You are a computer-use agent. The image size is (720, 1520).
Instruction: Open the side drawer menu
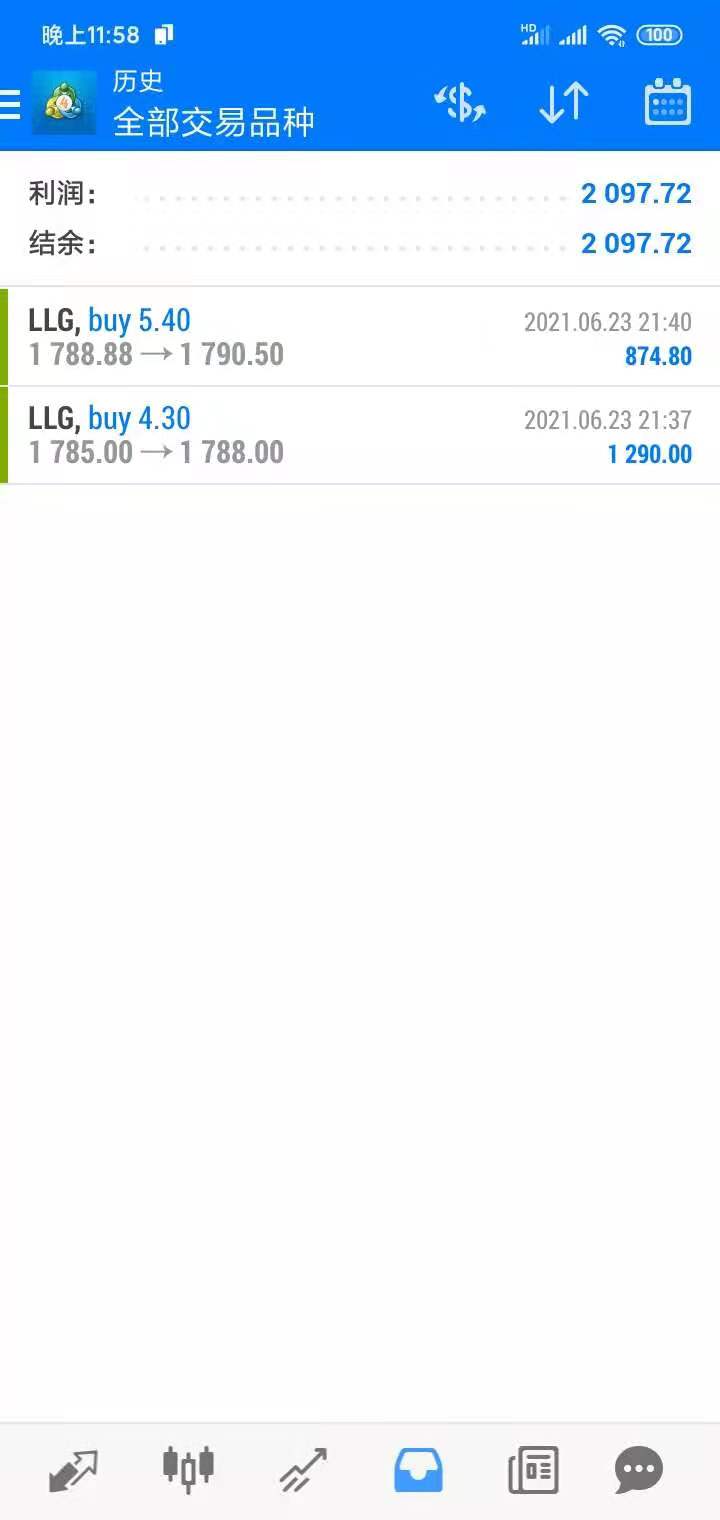12,104
